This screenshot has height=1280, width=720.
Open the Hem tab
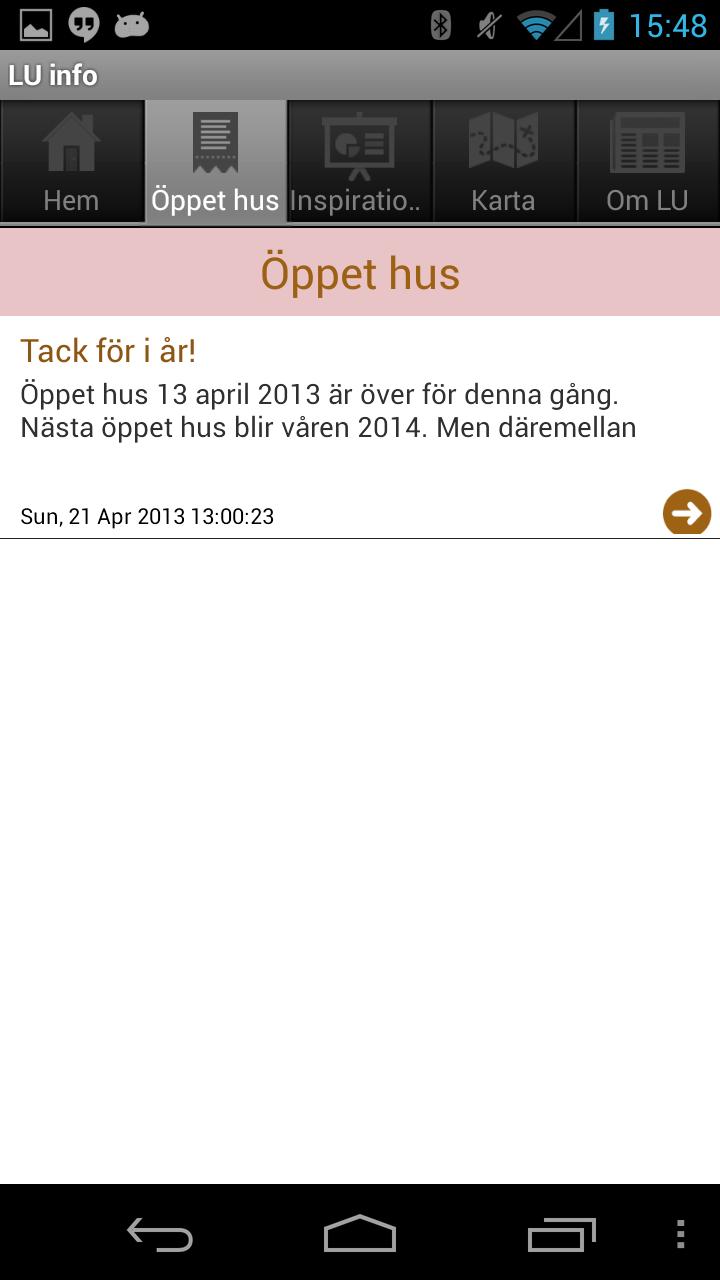[x=71, y=162]
